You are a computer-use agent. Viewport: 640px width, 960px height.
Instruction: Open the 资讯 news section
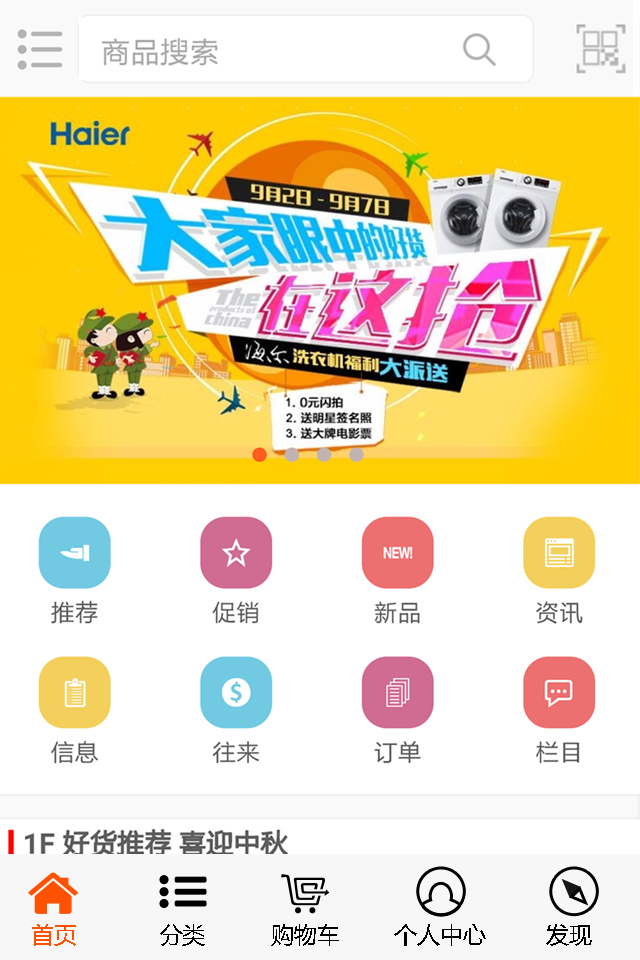pos(559,553)
